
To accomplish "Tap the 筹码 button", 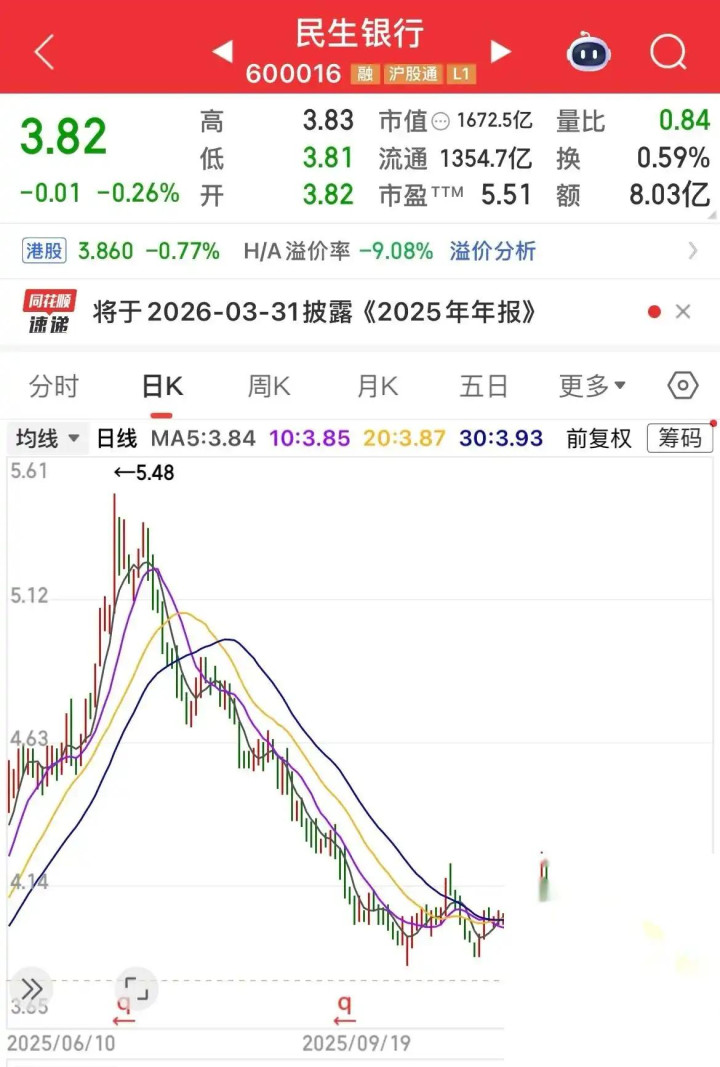I will pos(679,438).
